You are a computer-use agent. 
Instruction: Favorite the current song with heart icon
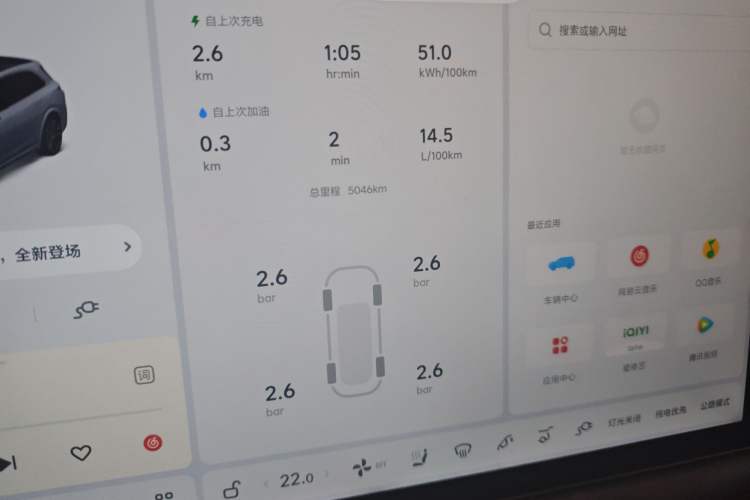coord(81,453)
